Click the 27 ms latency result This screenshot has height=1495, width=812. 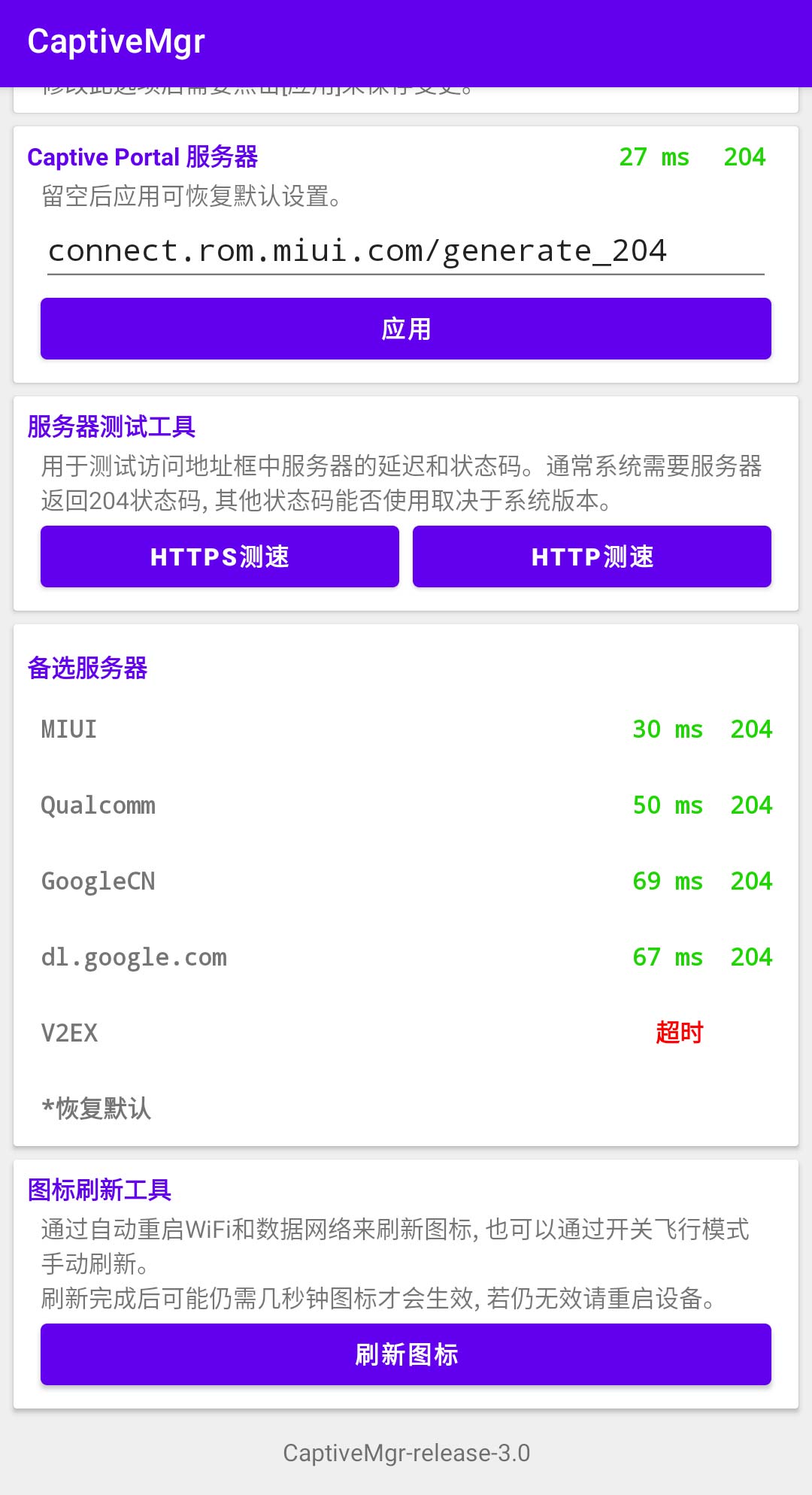(653, 157)
